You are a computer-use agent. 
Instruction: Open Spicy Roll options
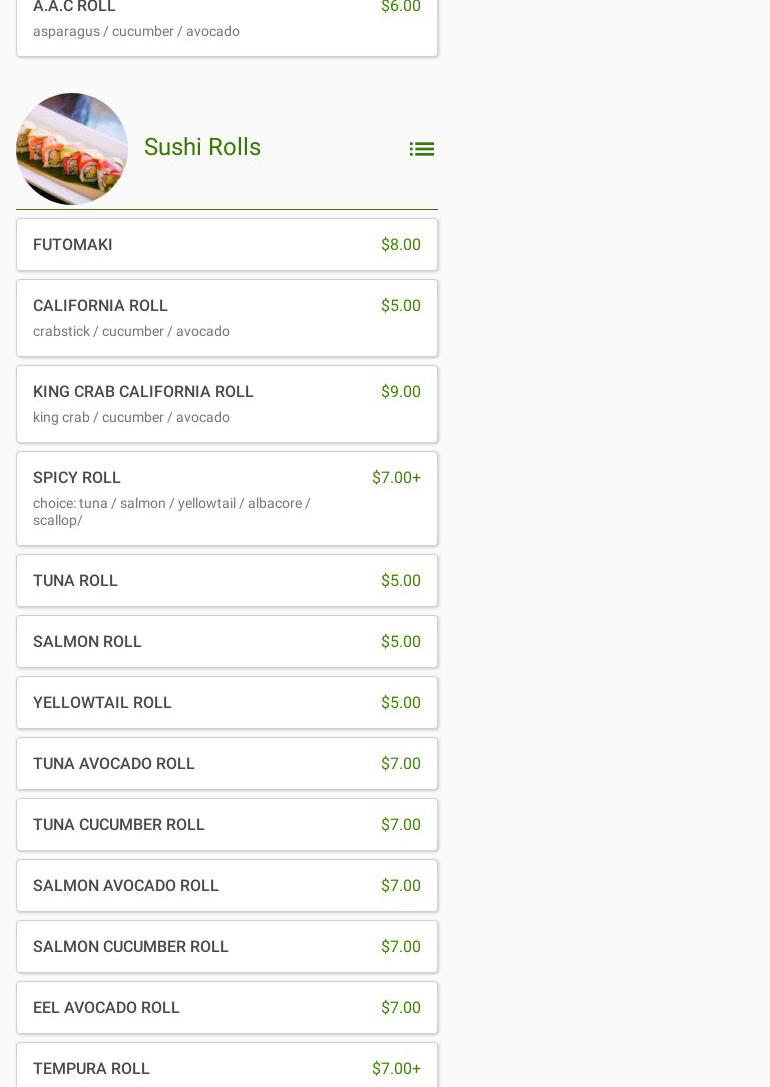click(226, 498)
